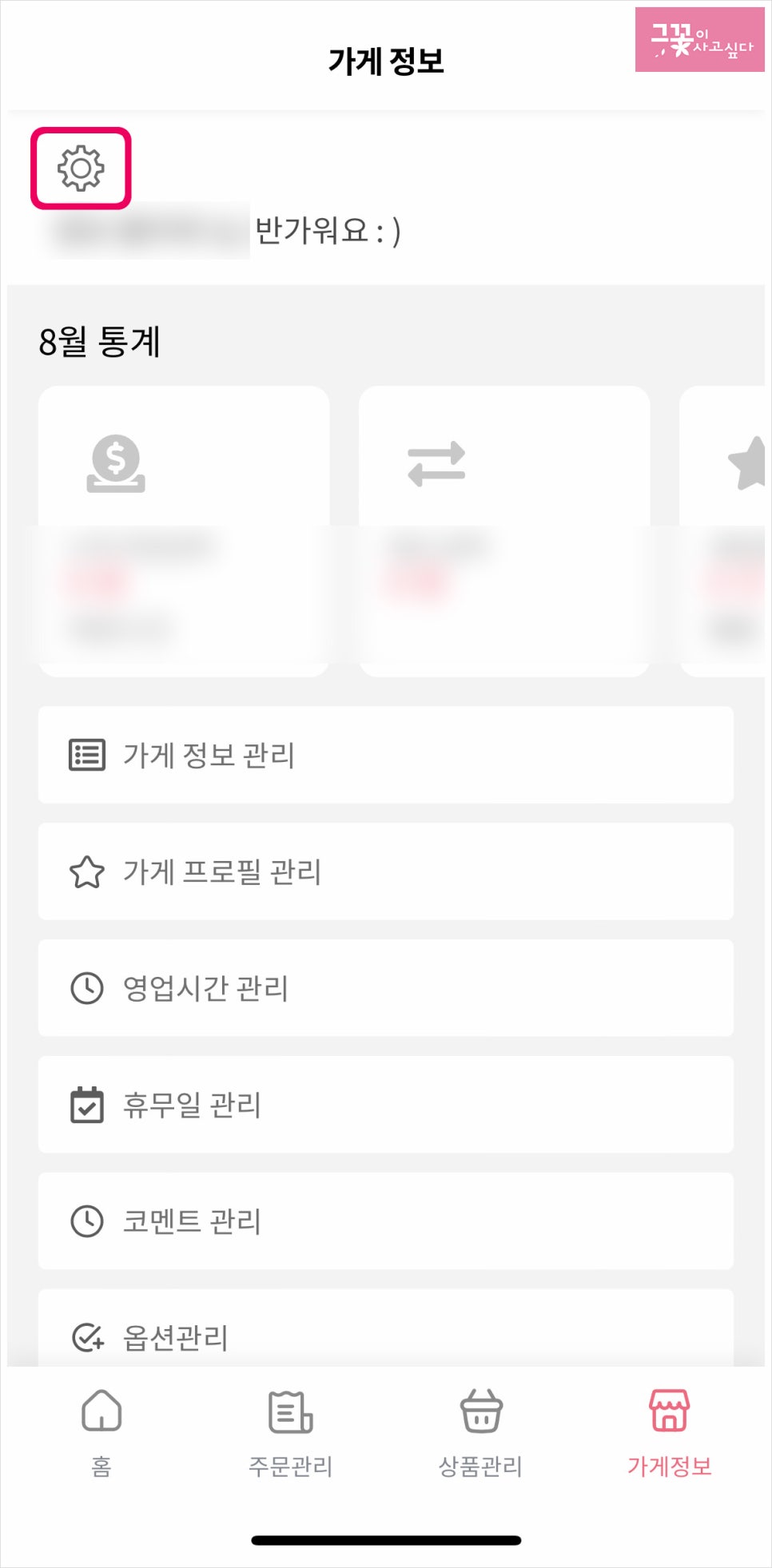
Task: Switch to the 주문관리 tab
Action: (290, 1431)
